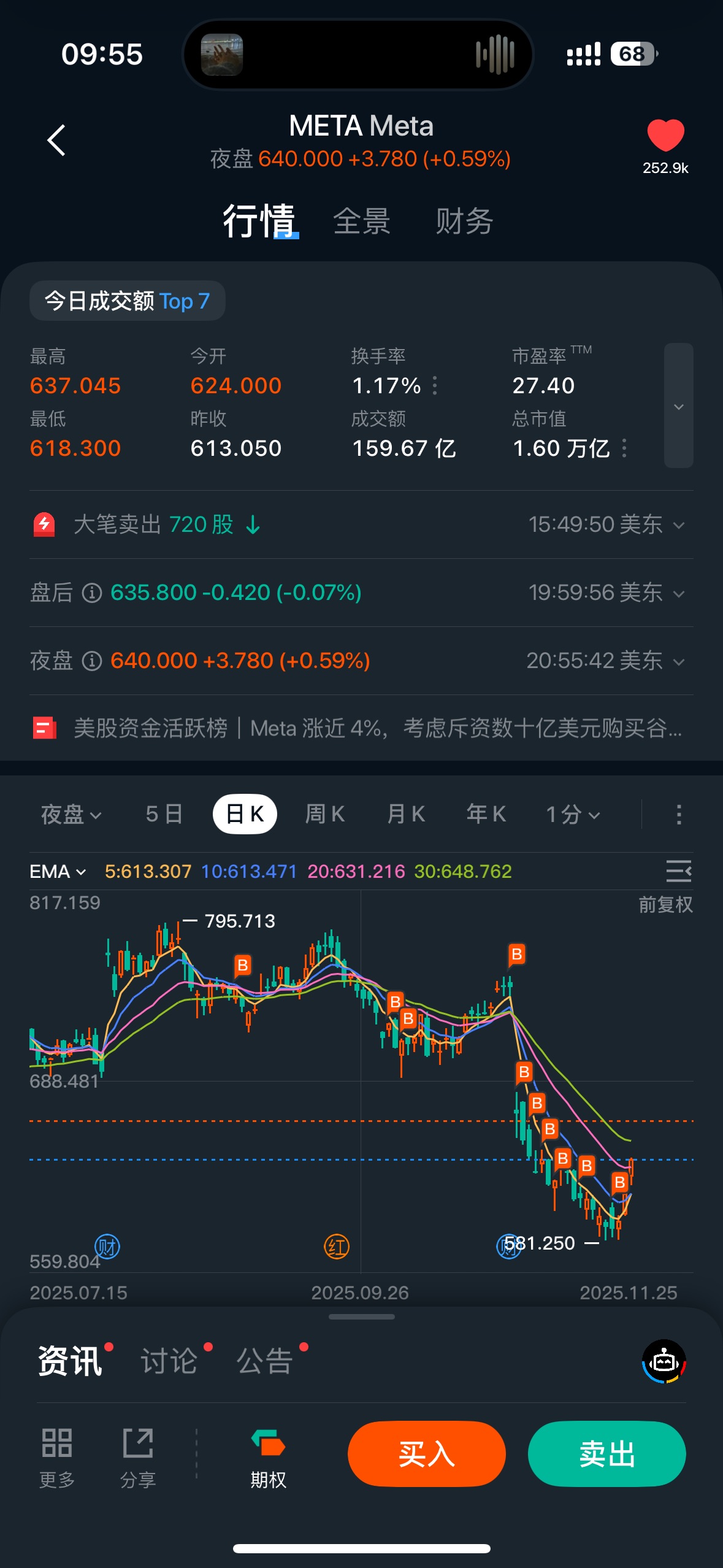Switch to the 财务 tab

[464, 221]
